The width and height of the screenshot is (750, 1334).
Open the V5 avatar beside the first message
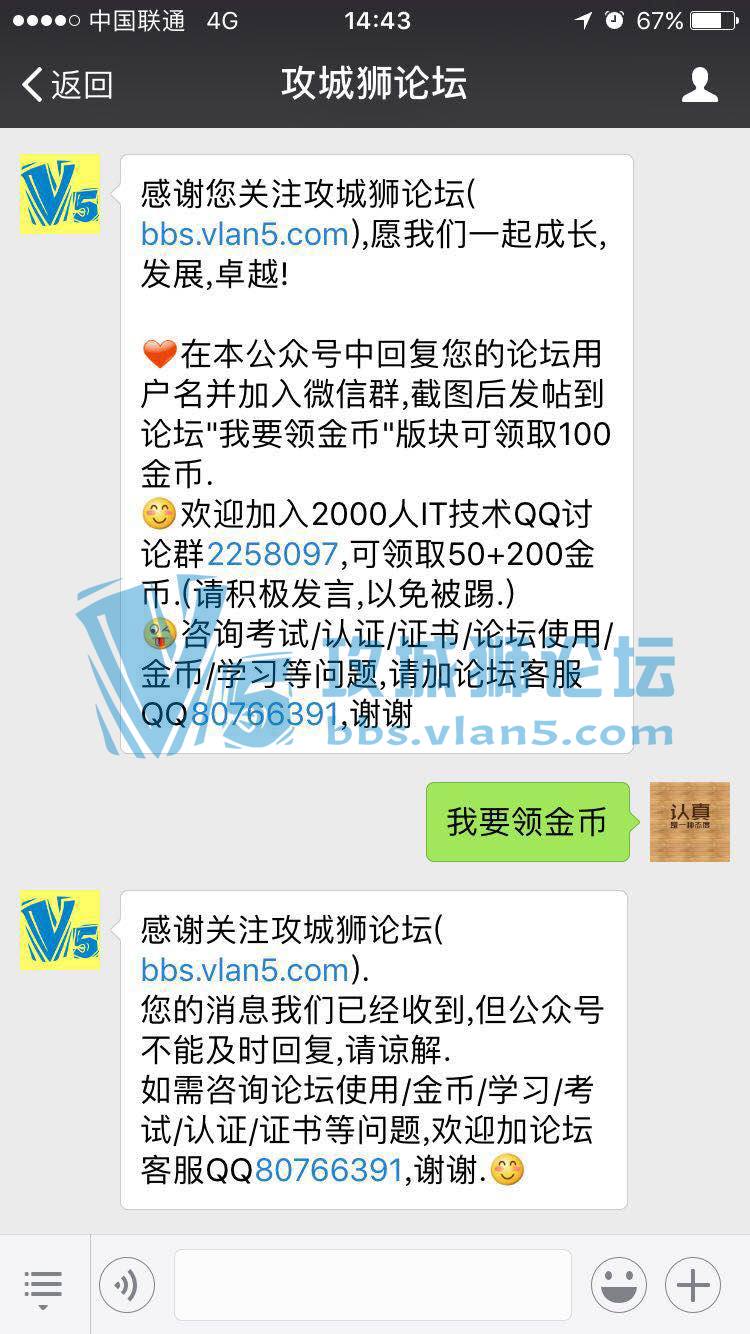[x=60, y=194]
